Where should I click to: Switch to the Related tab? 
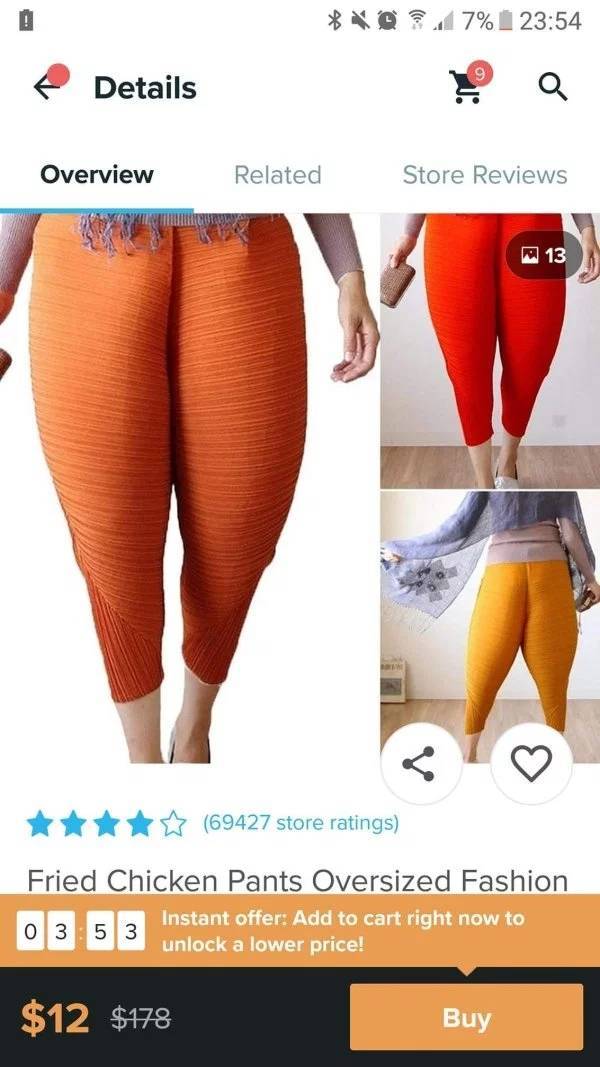[277, 175]
